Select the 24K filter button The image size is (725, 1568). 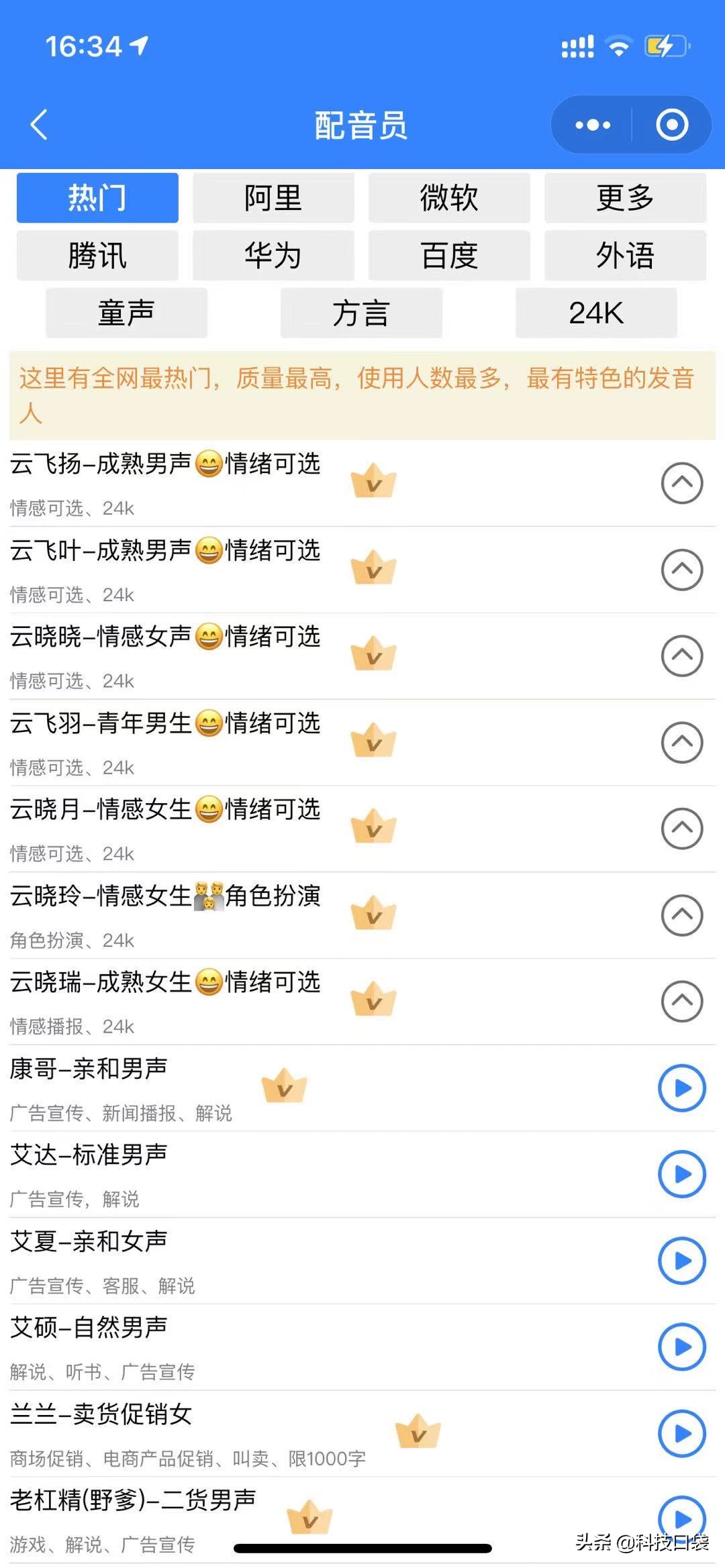596,312
